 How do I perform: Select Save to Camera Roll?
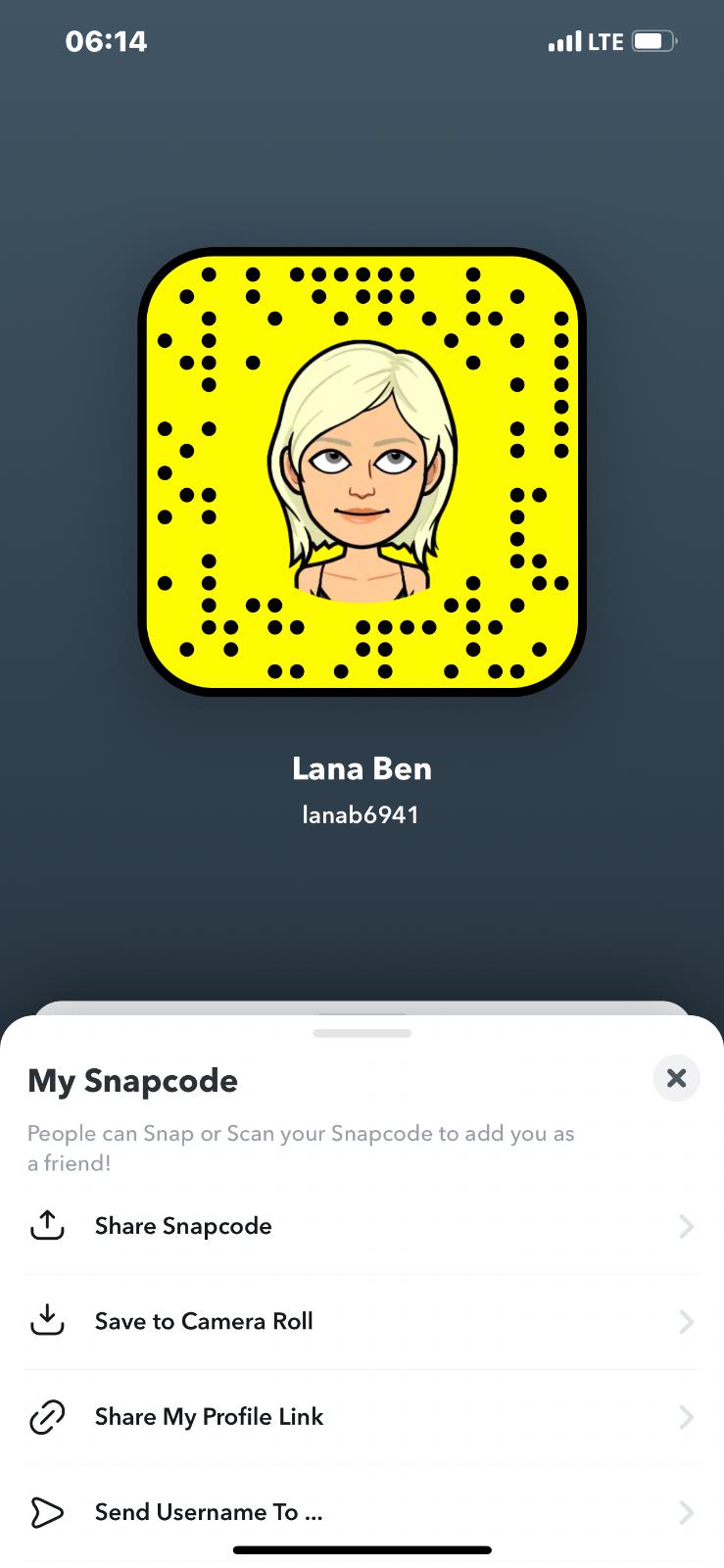(x=204, y=1321)
